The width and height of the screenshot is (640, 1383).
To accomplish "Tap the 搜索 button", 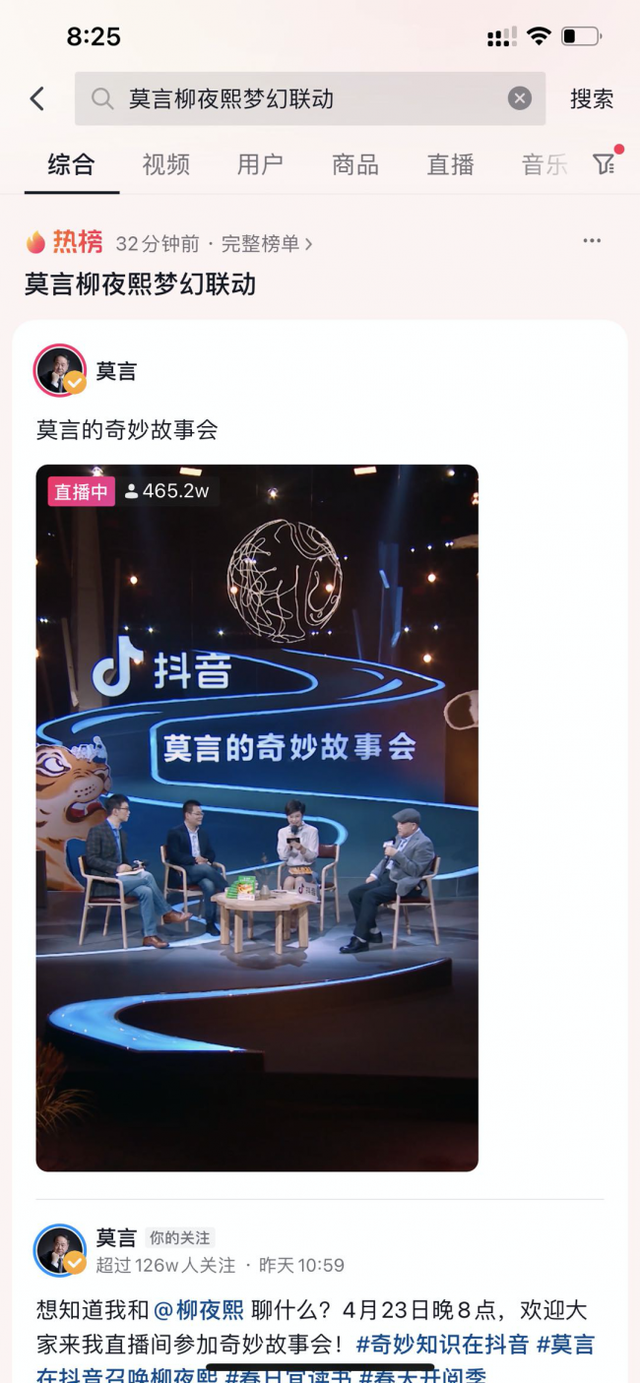I will (592, 99).
